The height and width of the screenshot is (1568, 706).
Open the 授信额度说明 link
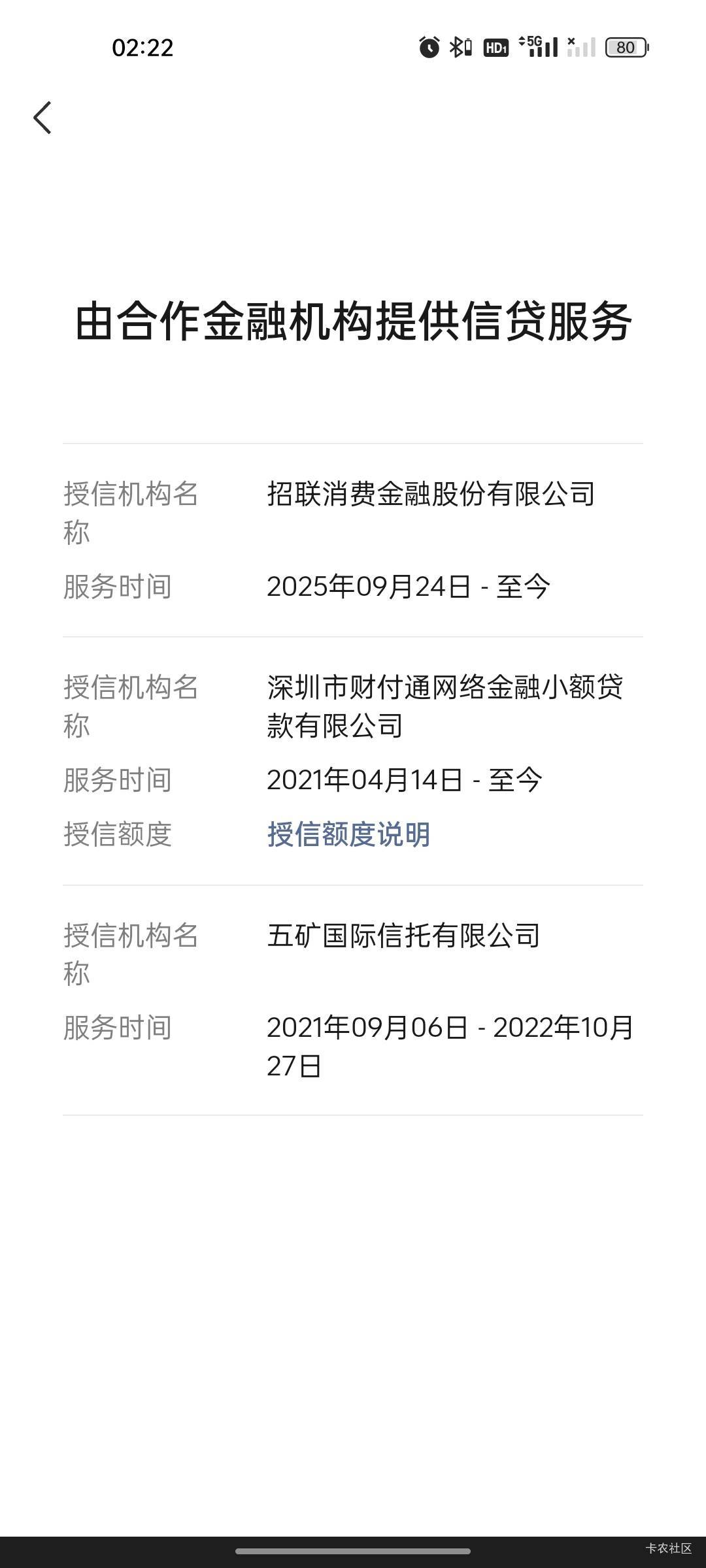[x=348, y=834]
